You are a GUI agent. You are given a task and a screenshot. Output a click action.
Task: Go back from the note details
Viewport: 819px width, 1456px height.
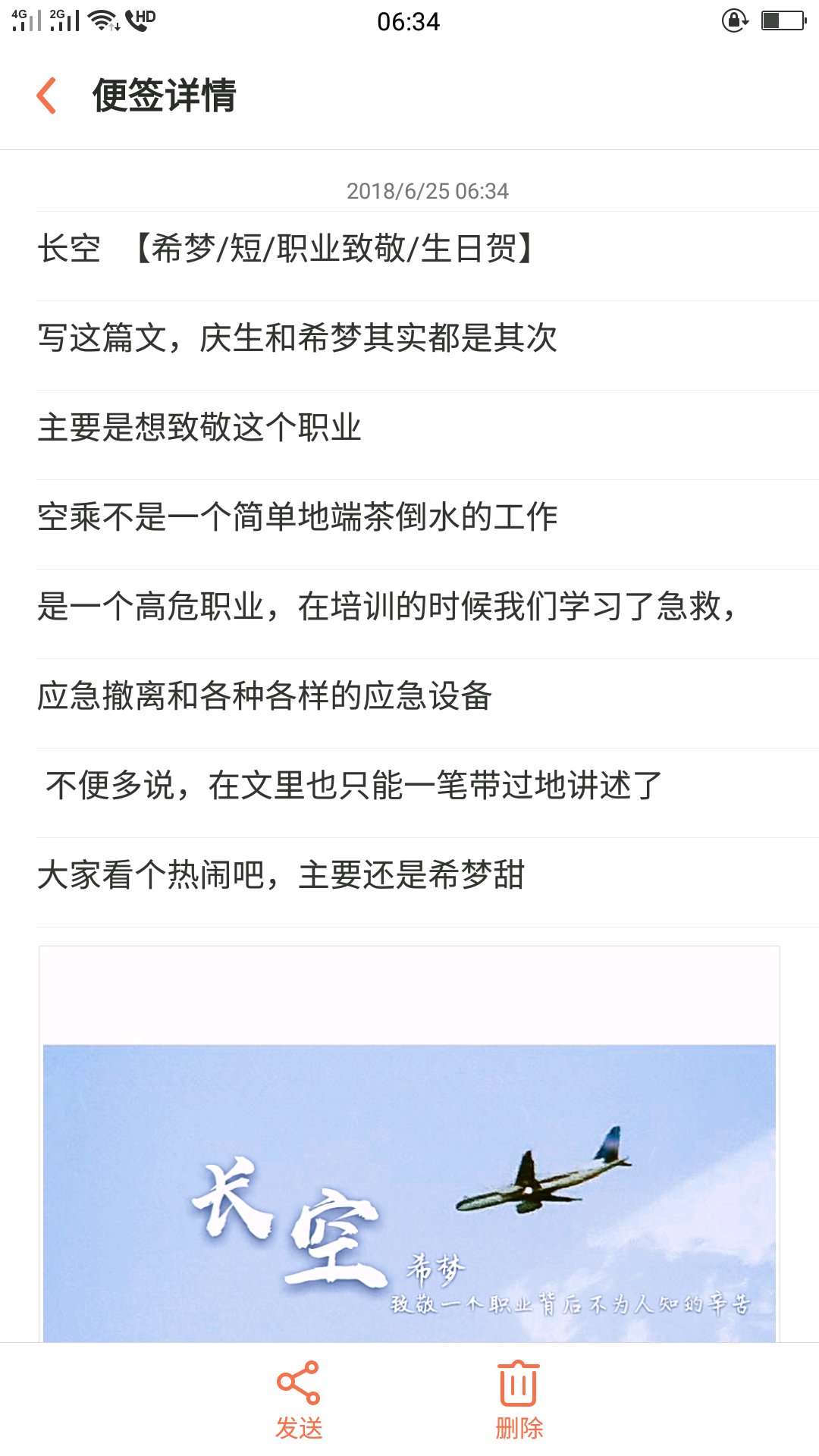(47, 96)
